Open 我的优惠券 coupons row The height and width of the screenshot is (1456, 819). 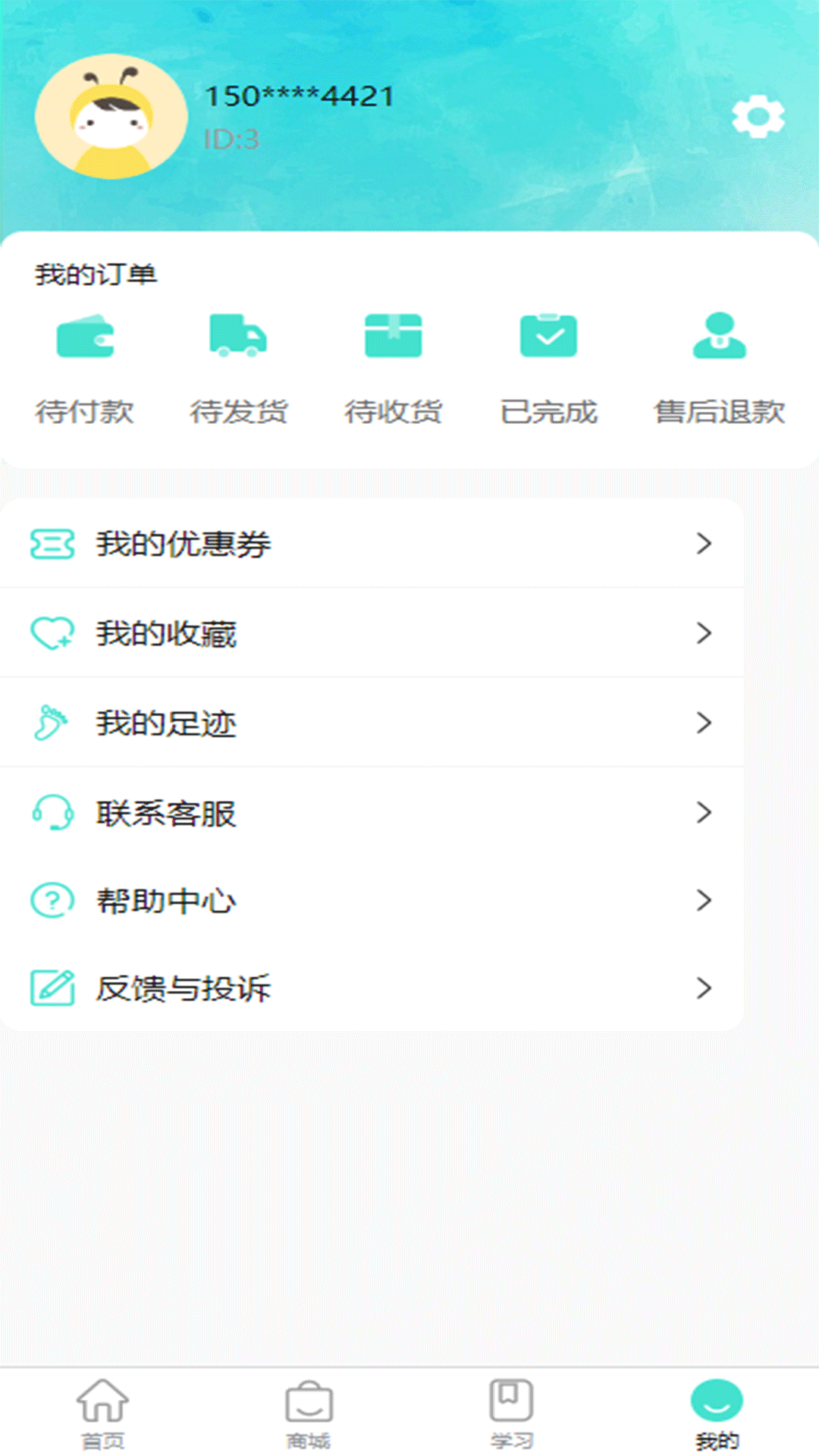point(372,544)
